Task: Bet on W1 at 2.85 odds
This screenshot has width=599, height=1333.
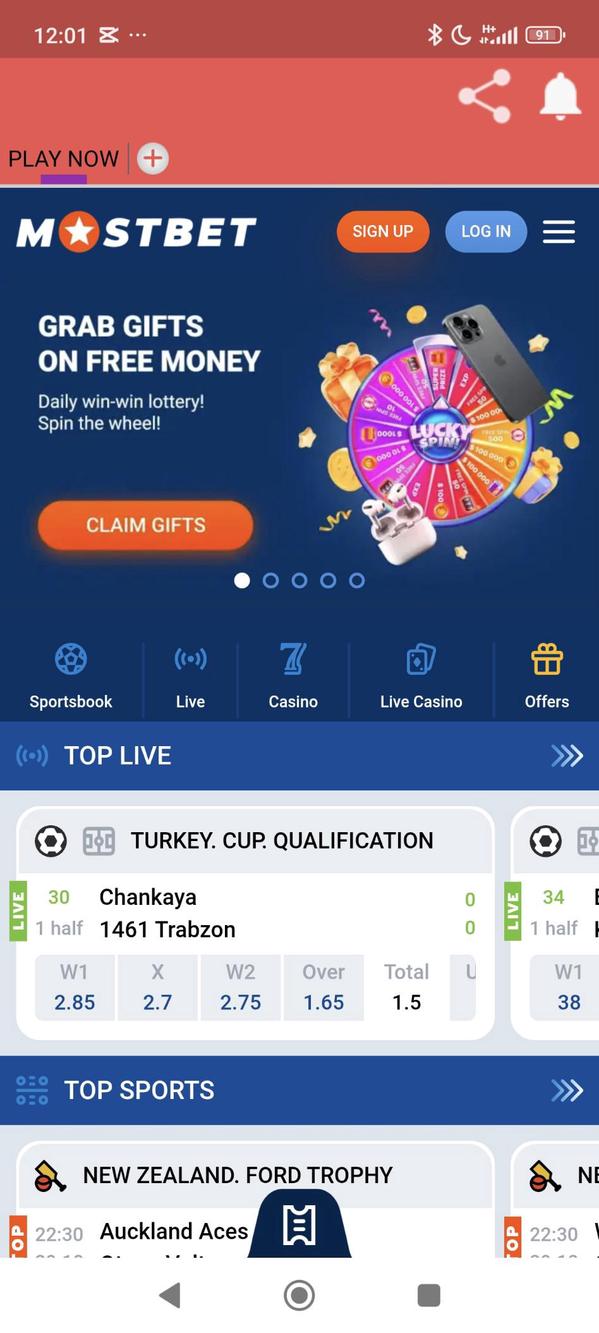Action: point(74,987)
